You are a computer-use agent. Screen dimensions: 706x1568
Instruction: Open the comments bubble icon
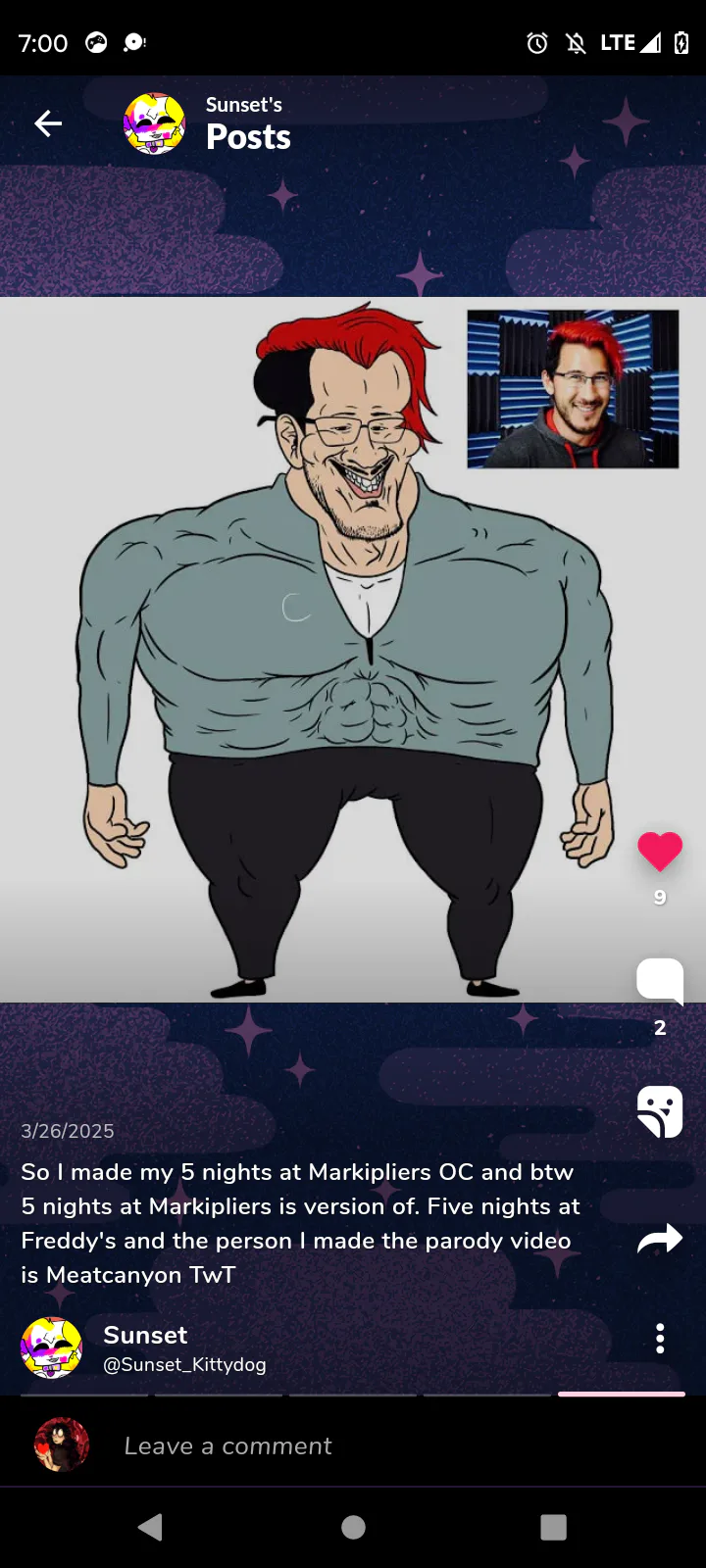tap(660, 981)
